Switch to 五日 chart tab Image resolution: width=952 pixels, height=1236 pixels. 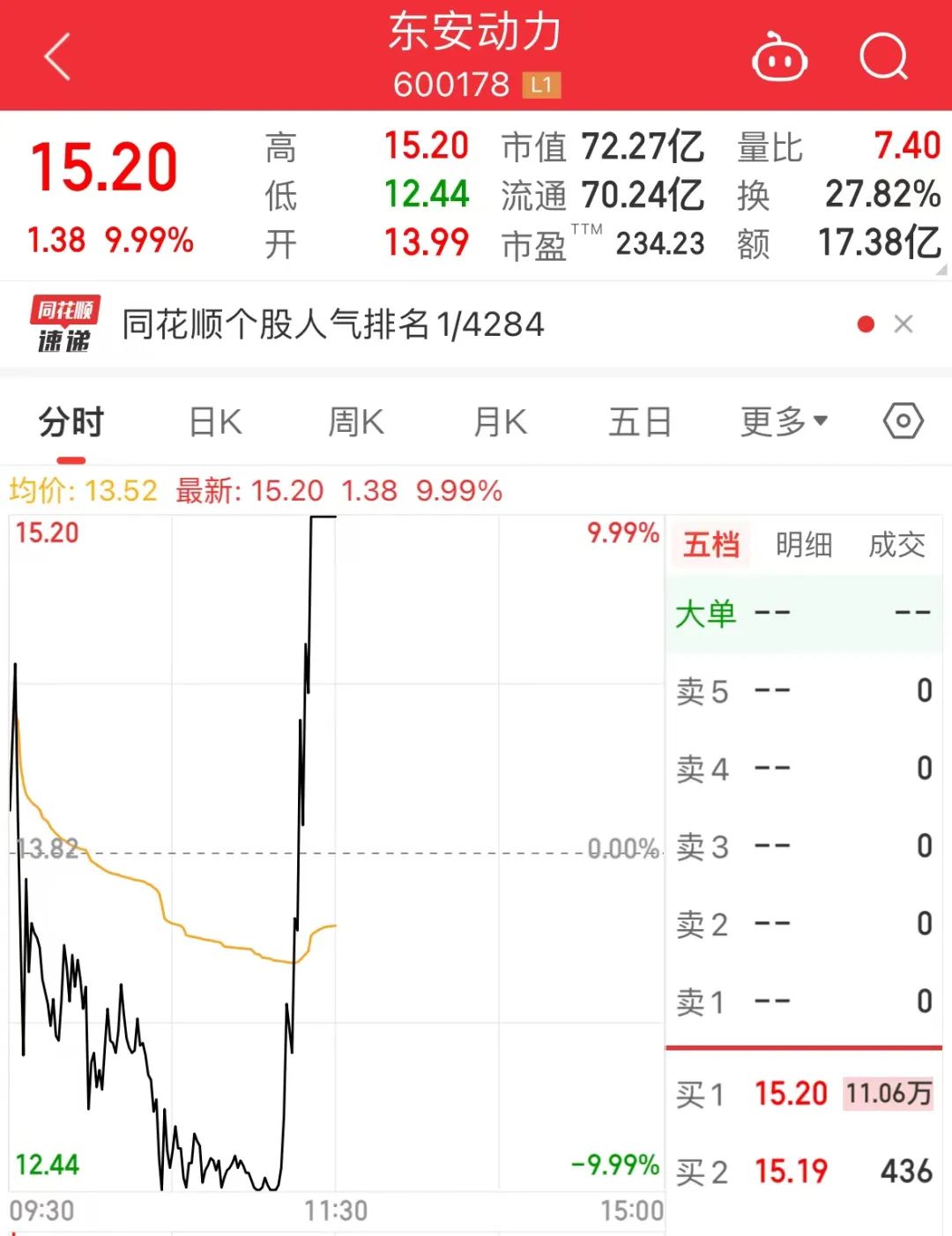click(640, 422)
